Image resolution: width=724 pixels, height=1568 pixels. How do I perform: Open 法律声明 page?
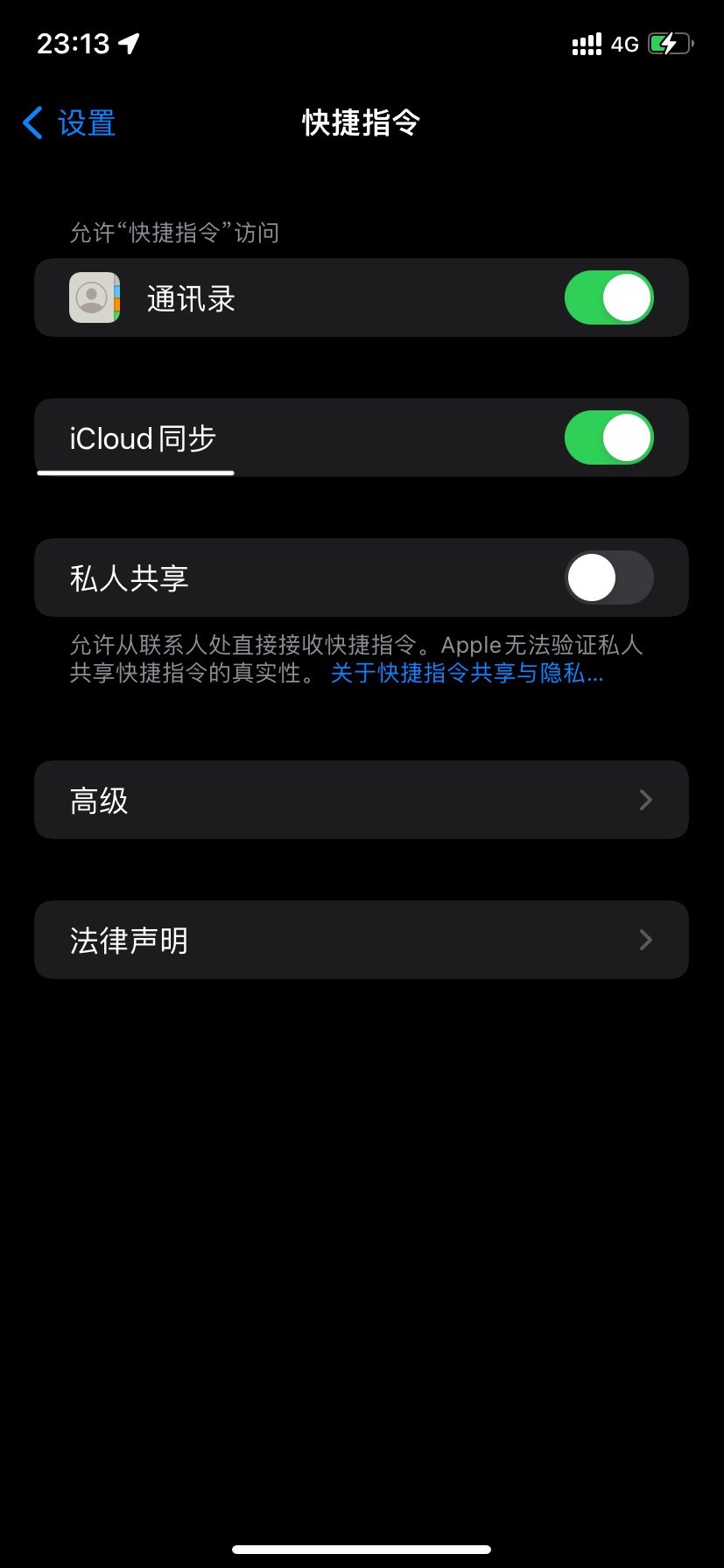[362, 940]
